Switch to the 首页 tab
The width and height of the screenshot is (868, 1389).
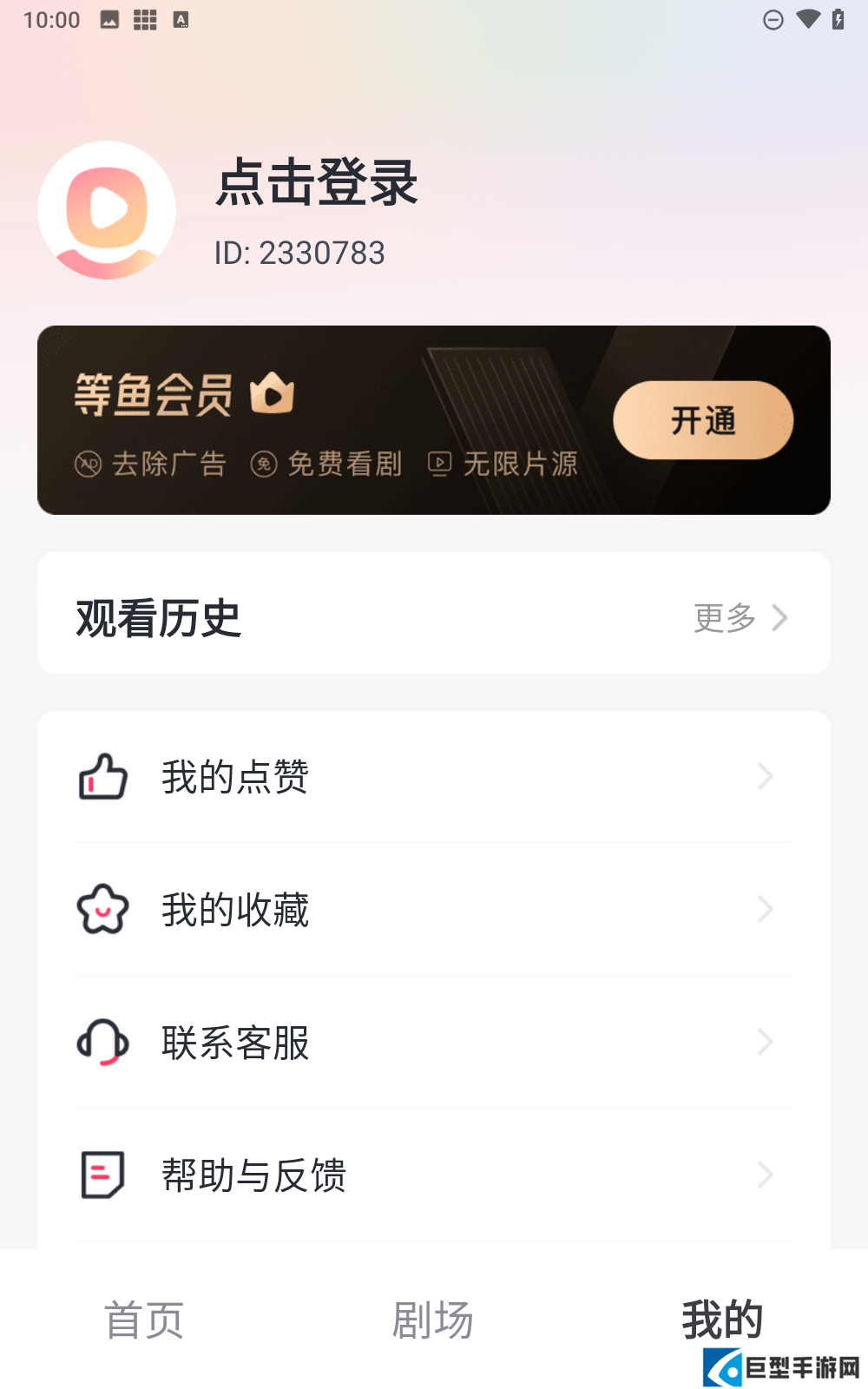coord(144,1320)
